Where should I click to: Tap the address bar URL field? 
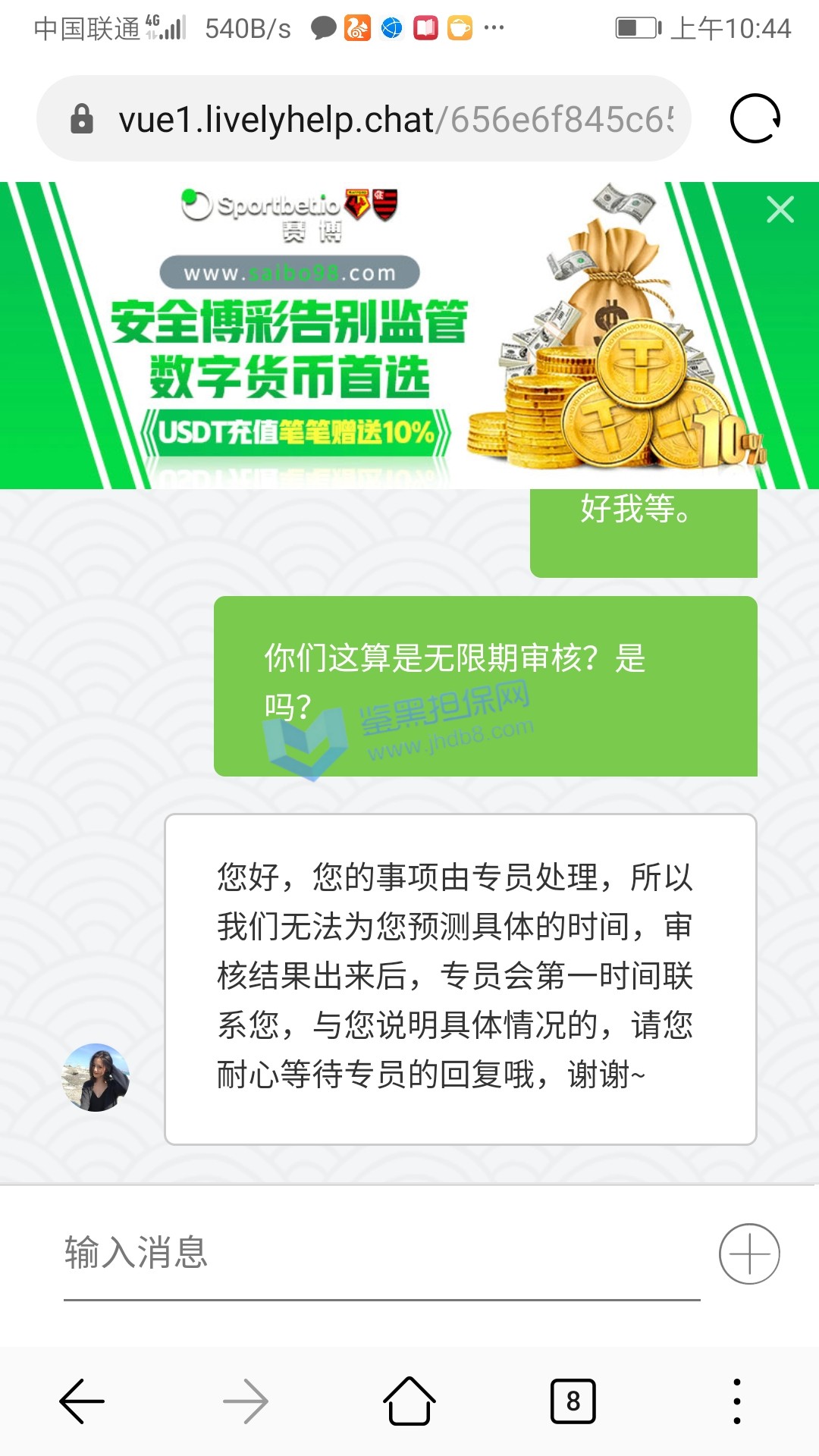(x=394, y=119)
